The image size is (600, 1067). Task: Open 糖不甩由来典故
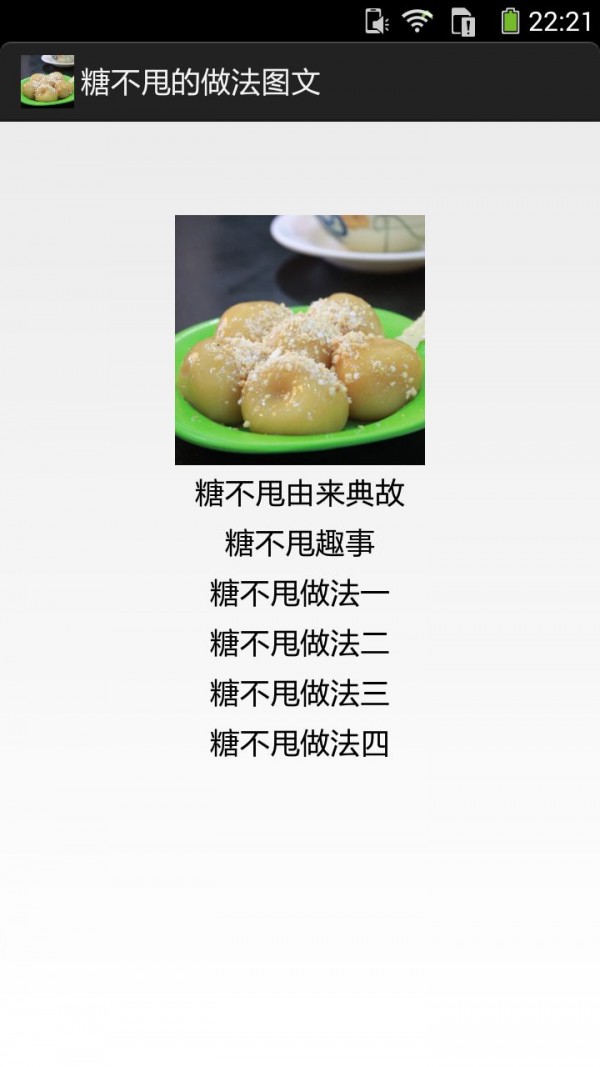pyautogui.click(x=300, y=494)
